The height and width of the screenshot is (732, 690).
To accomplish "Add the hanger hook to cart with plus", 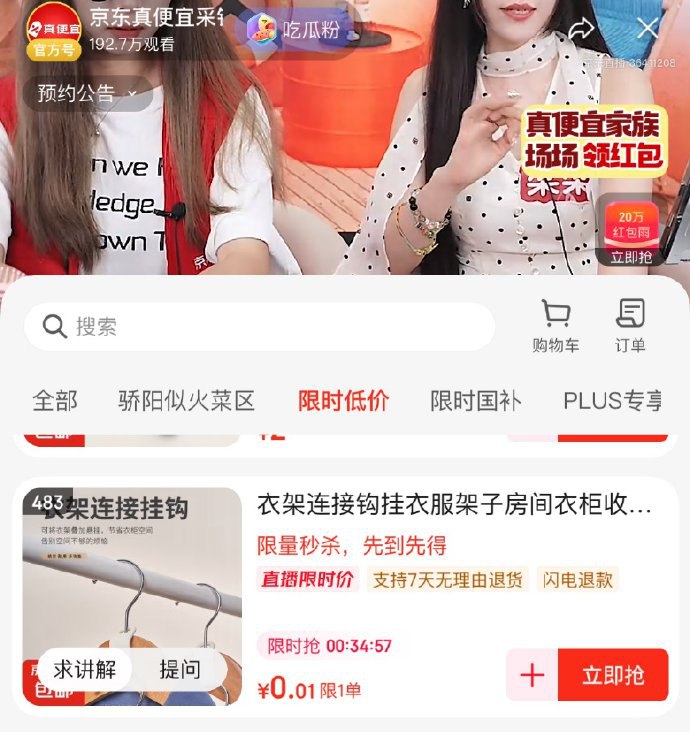I will (532, 675).
